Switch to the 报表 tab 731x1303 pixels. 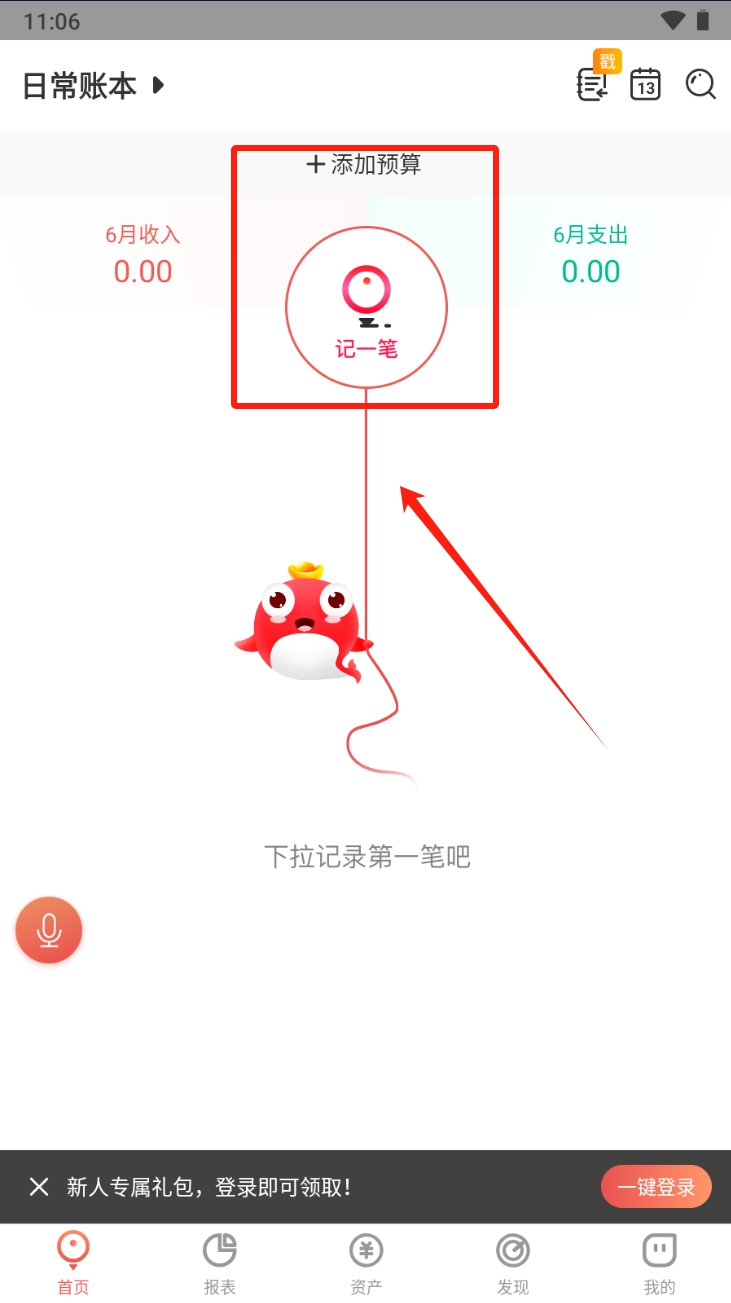pos(220,1264)
